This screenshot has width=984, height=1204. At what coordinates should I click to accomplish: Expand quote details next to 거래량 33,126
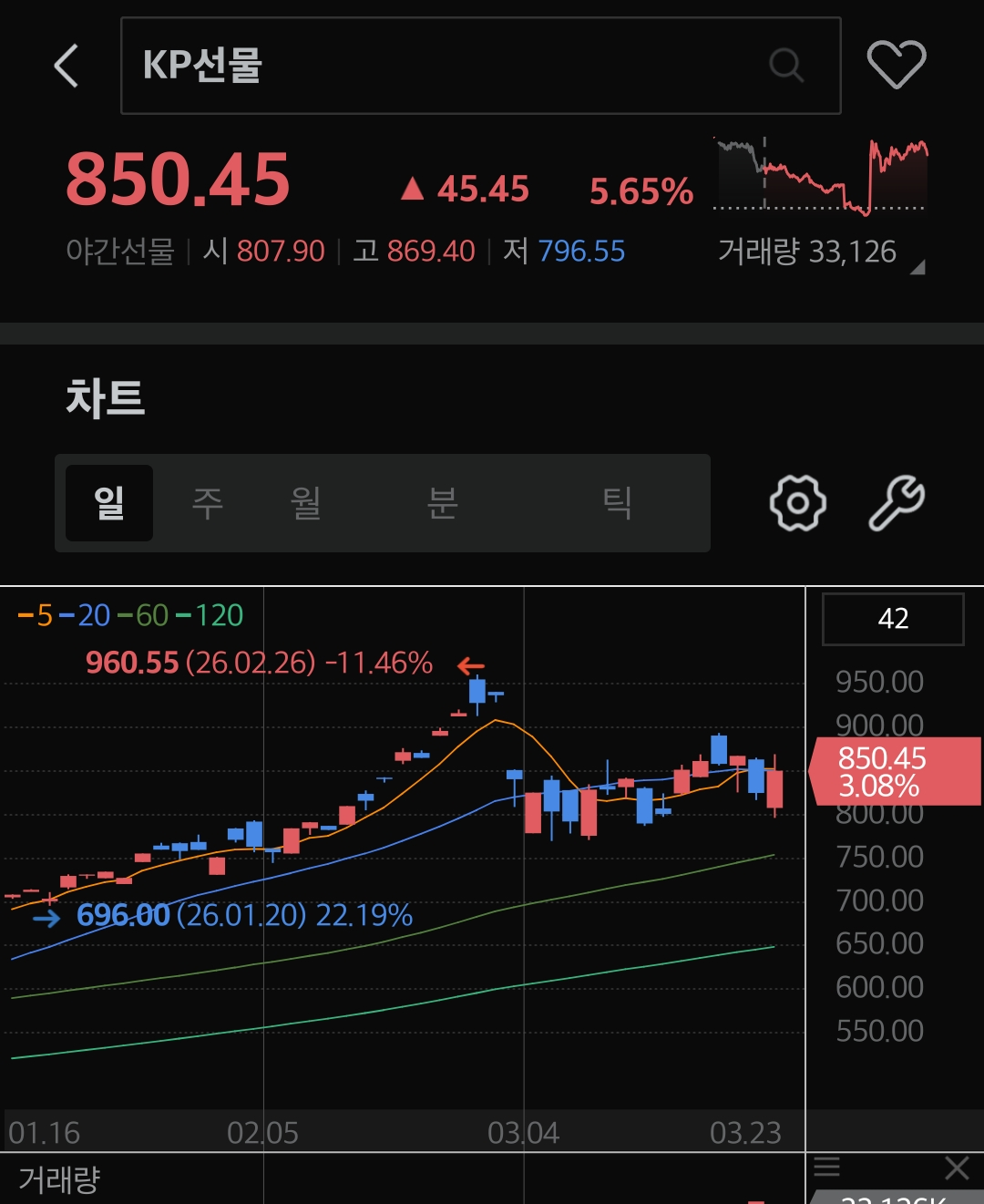point(917,267)
